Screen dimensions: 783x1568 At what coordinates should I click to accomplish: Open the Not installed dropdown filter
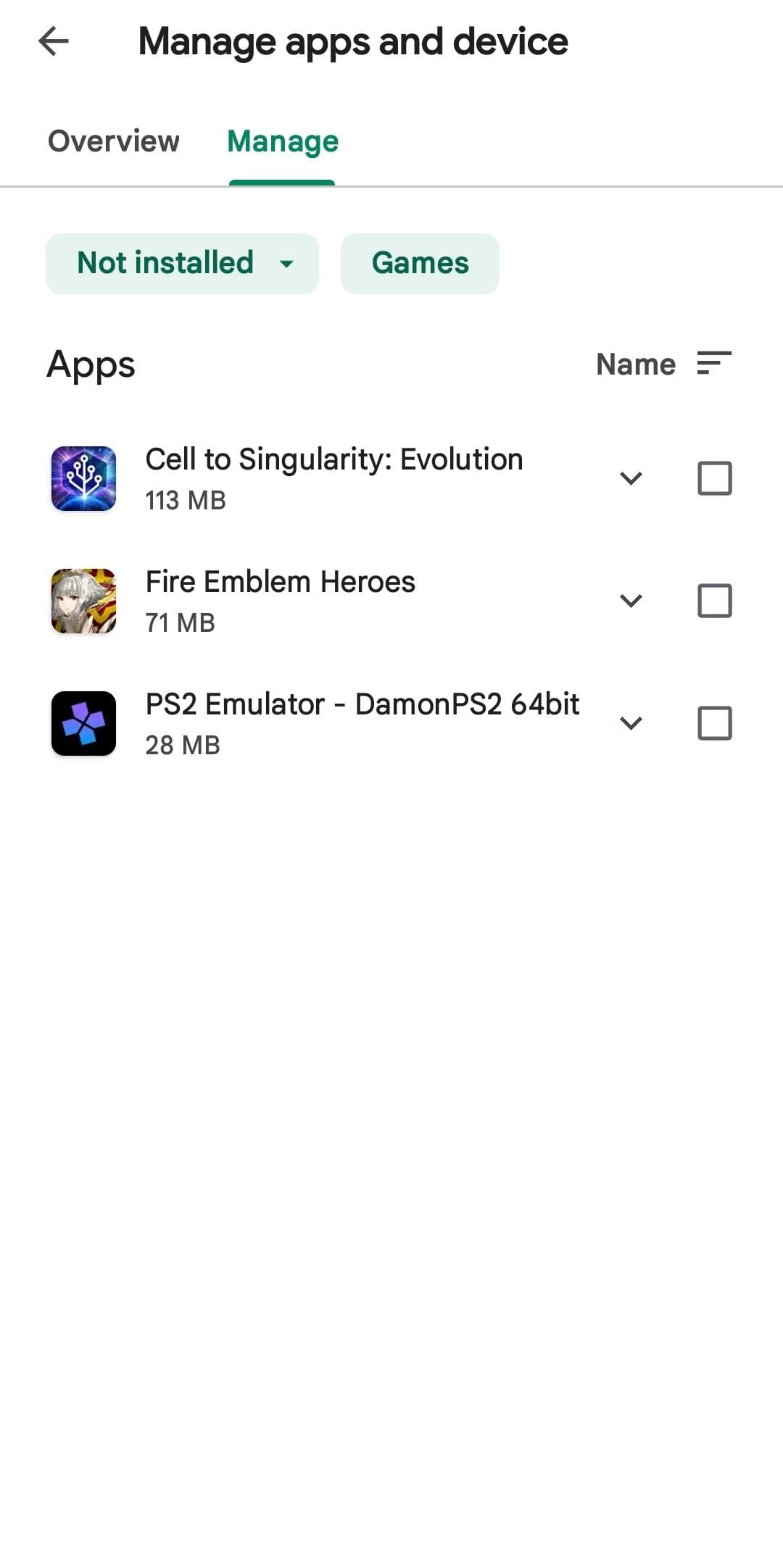point(182,263)
